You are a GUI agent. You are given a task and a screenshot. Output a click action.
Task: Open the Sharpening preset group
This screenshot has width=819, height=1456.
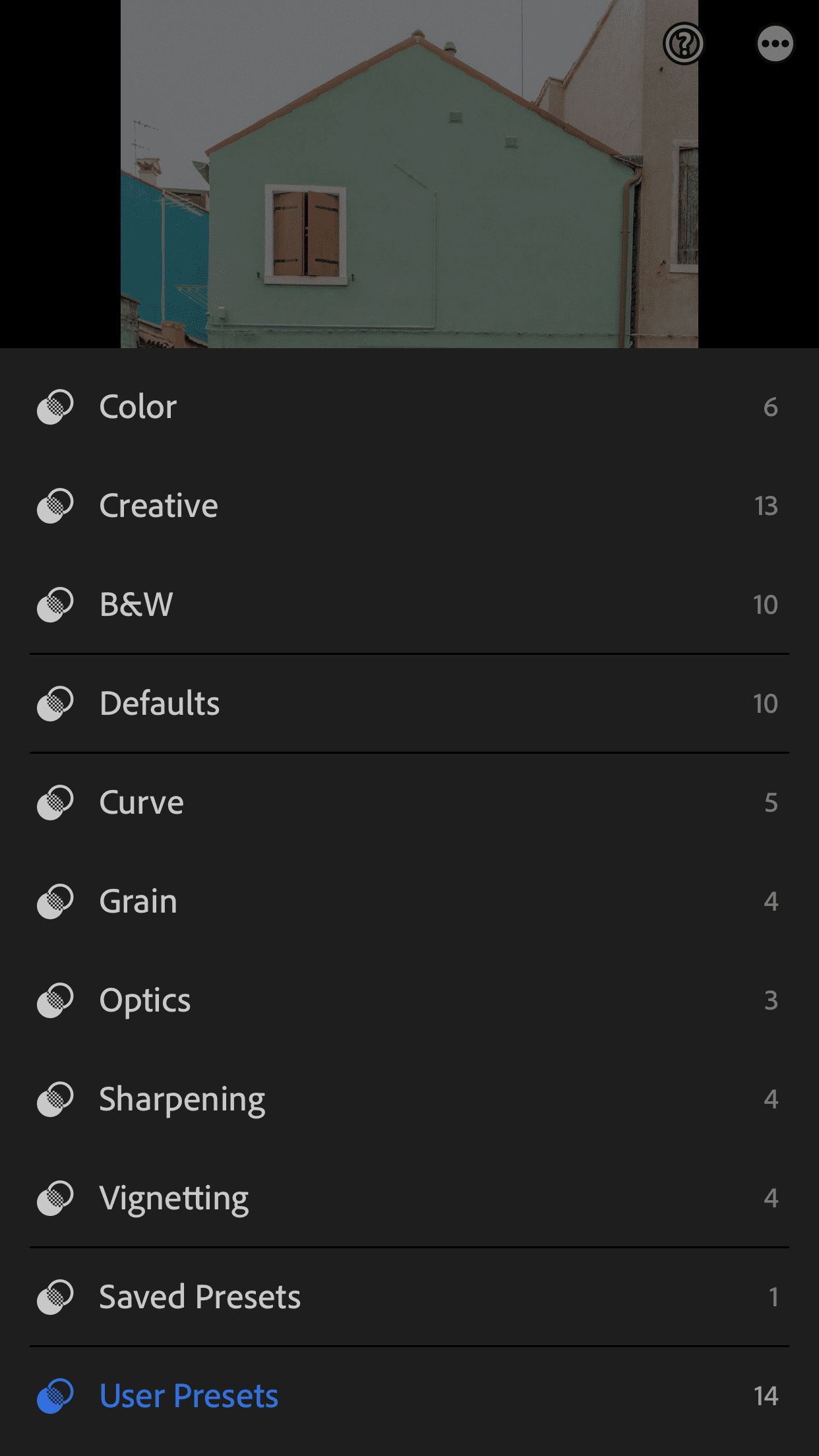(409, 1099)
